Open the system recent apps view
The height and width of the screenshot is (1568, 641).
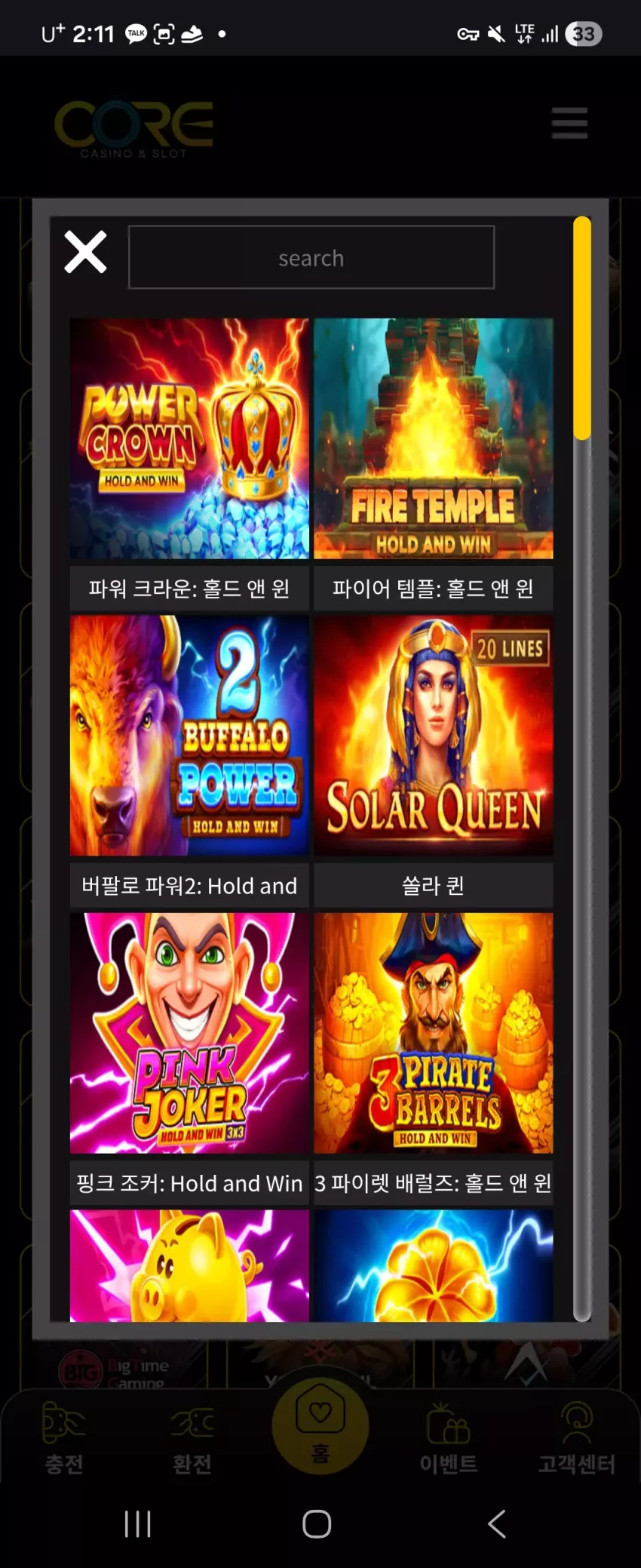(137, 1524)
